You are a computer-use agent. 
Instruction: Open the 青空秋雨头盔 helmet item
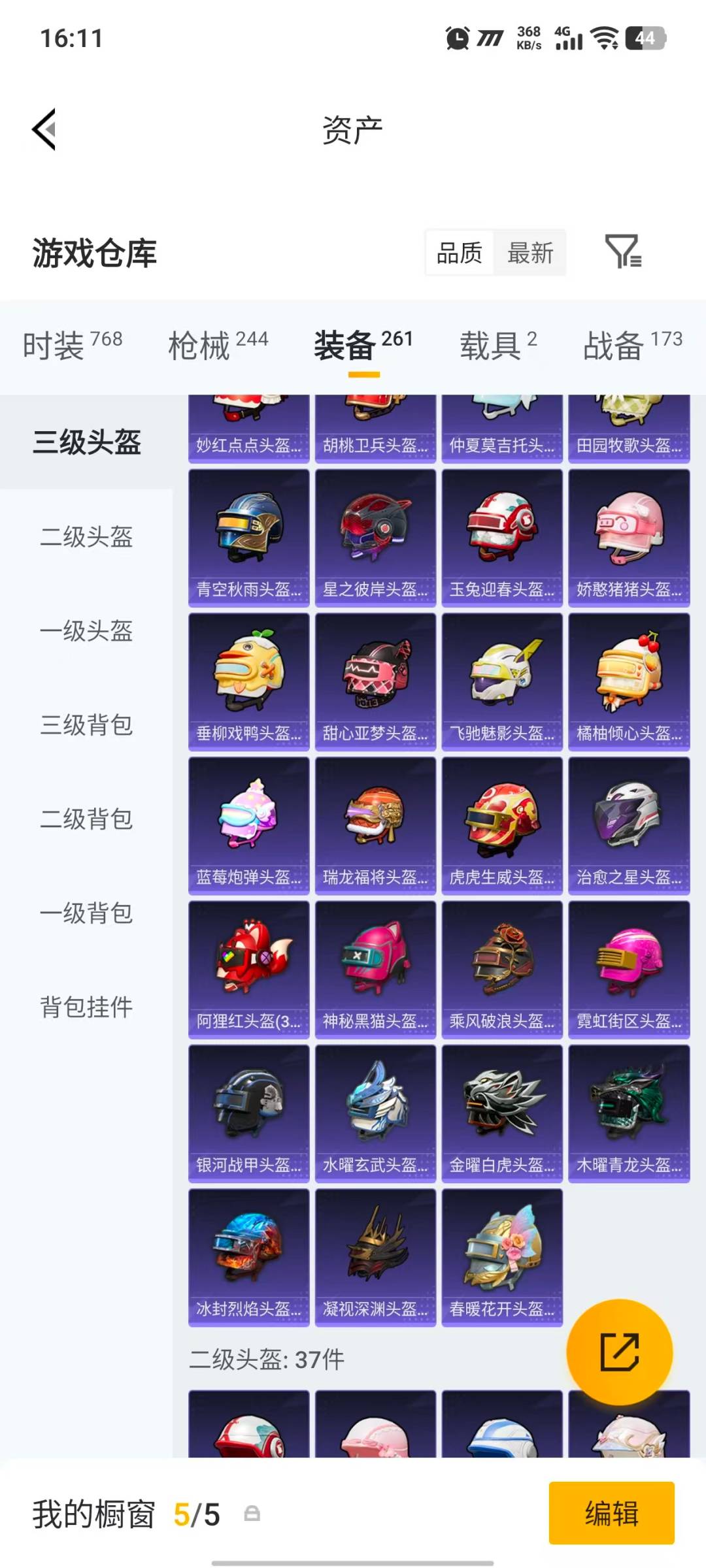tap(249, 536)
